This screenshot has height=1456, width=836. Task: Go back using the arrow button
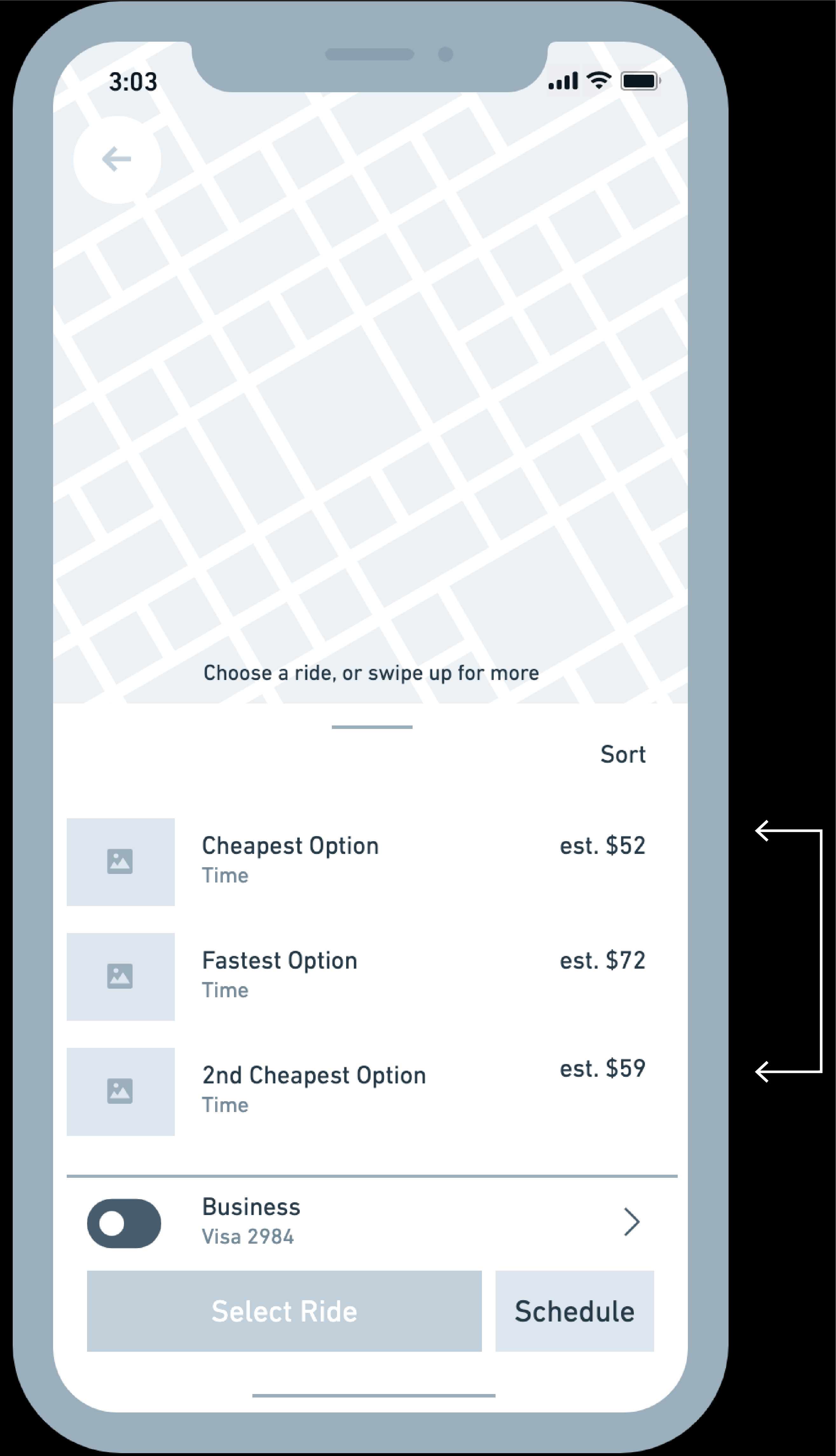117,160
